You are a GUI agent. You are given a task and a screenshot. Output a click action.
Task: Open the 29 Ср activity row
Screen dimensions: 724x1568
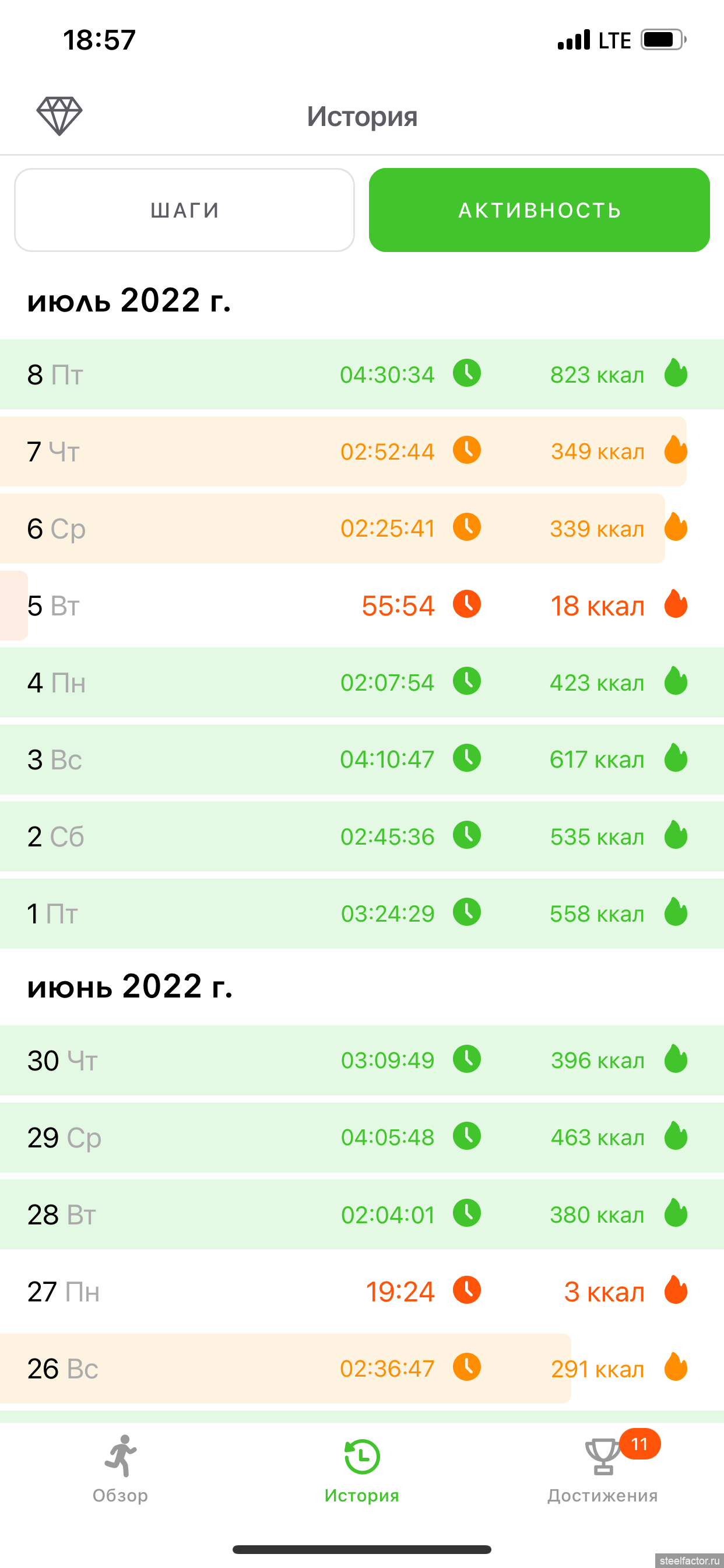point(362,1137)
